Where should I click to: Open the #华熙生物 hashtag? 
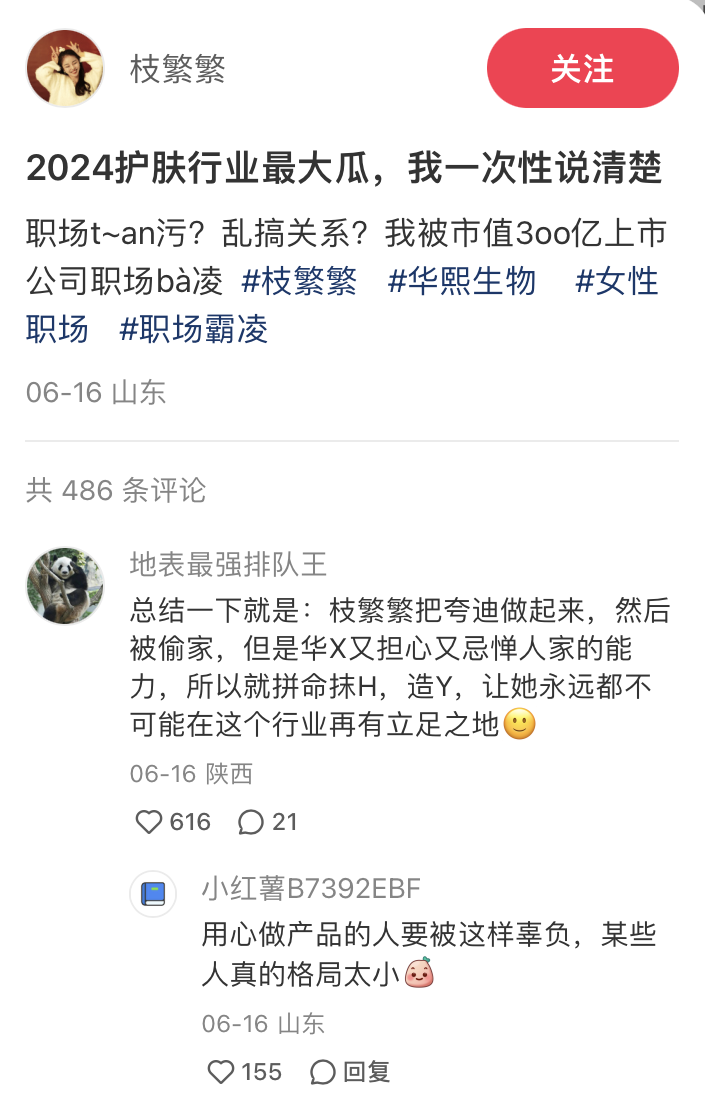(461, 281)
